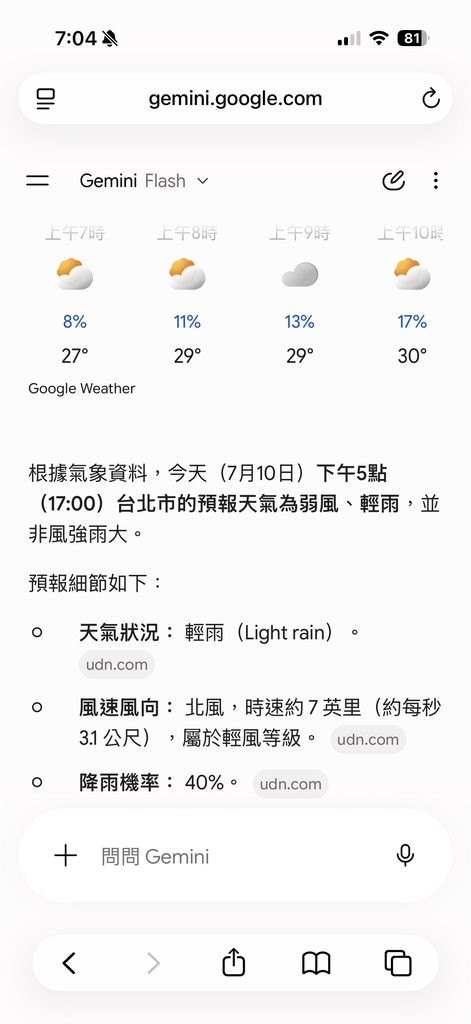The height and width of the screenshot is (1024, 471).
Task: Expand the Gemini Flash model selector
Action: pyautogui.click(x=144, y=181)
